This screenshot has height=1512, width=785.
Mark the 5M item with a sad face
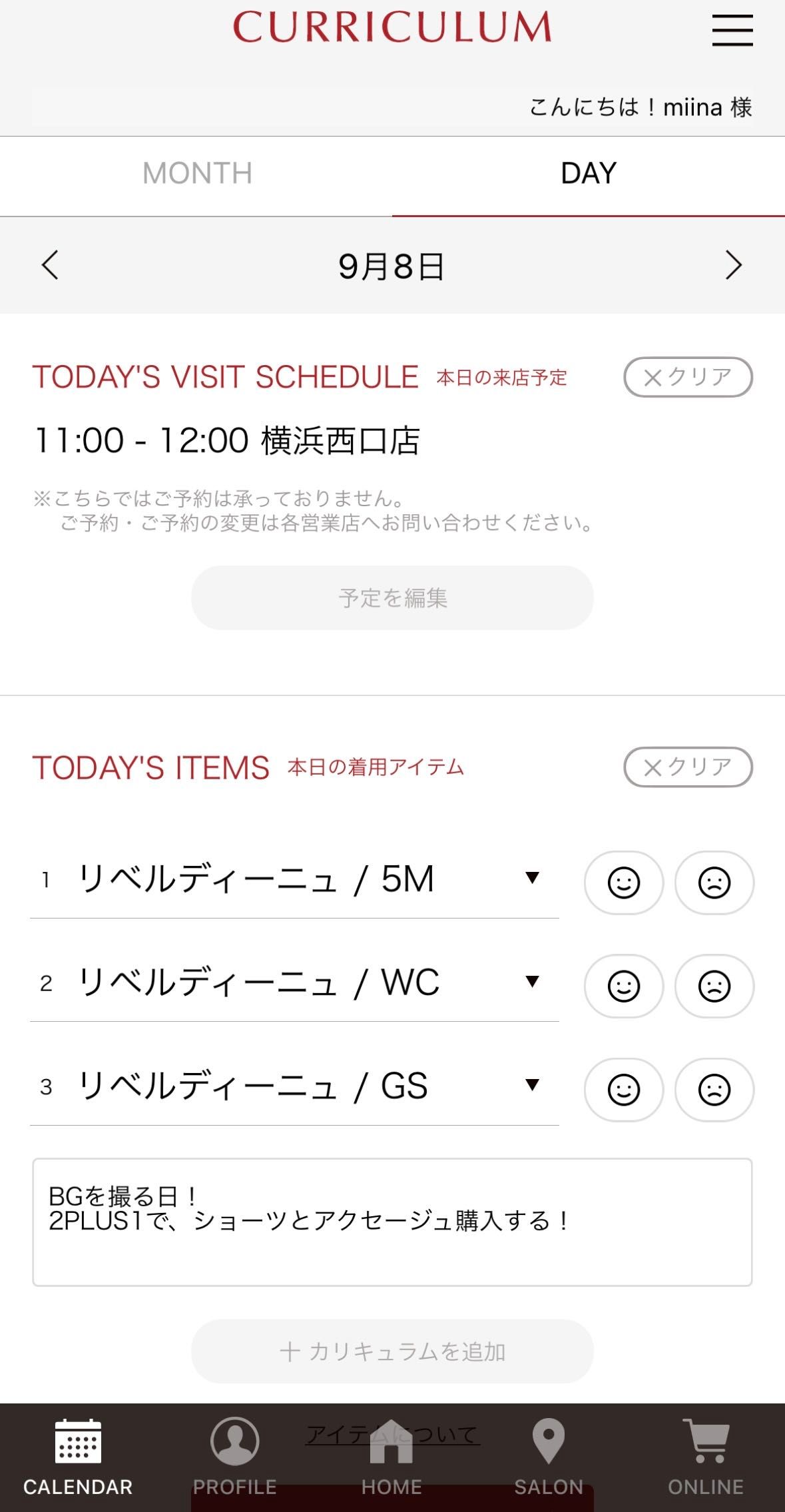coord(714,883)
